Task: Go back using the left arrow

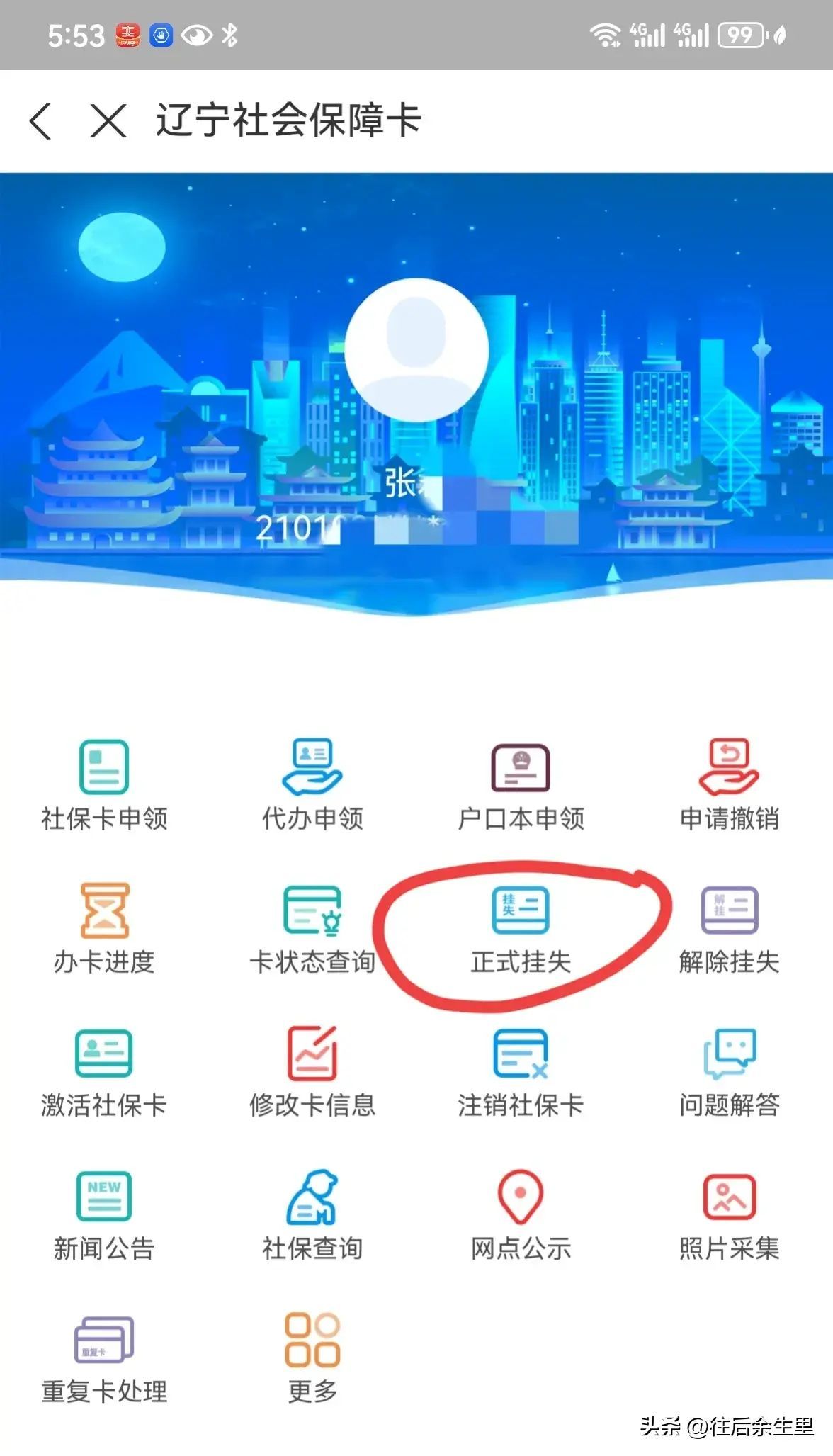Action: (39, 120)
